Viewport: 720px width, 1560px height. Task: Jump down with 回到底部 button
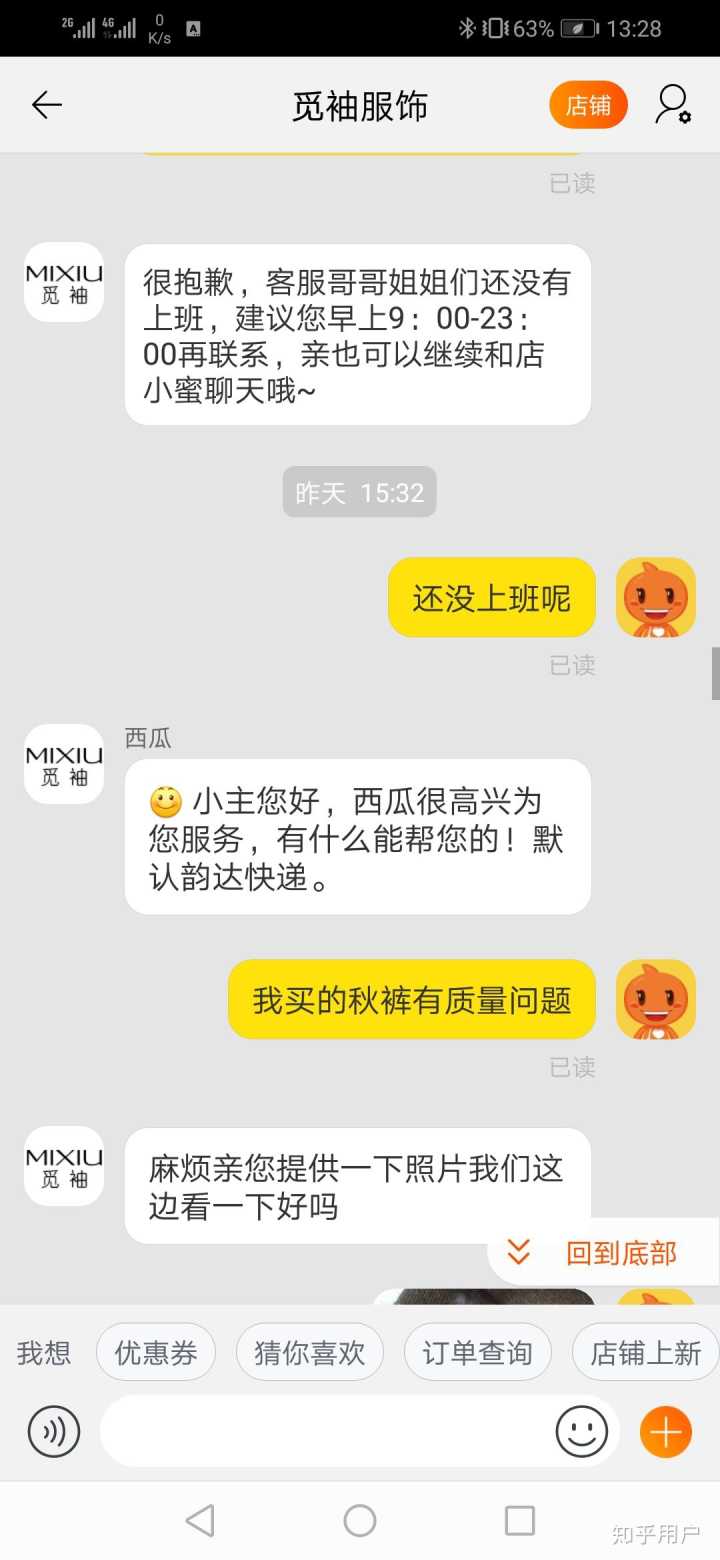click(603, 1252)
